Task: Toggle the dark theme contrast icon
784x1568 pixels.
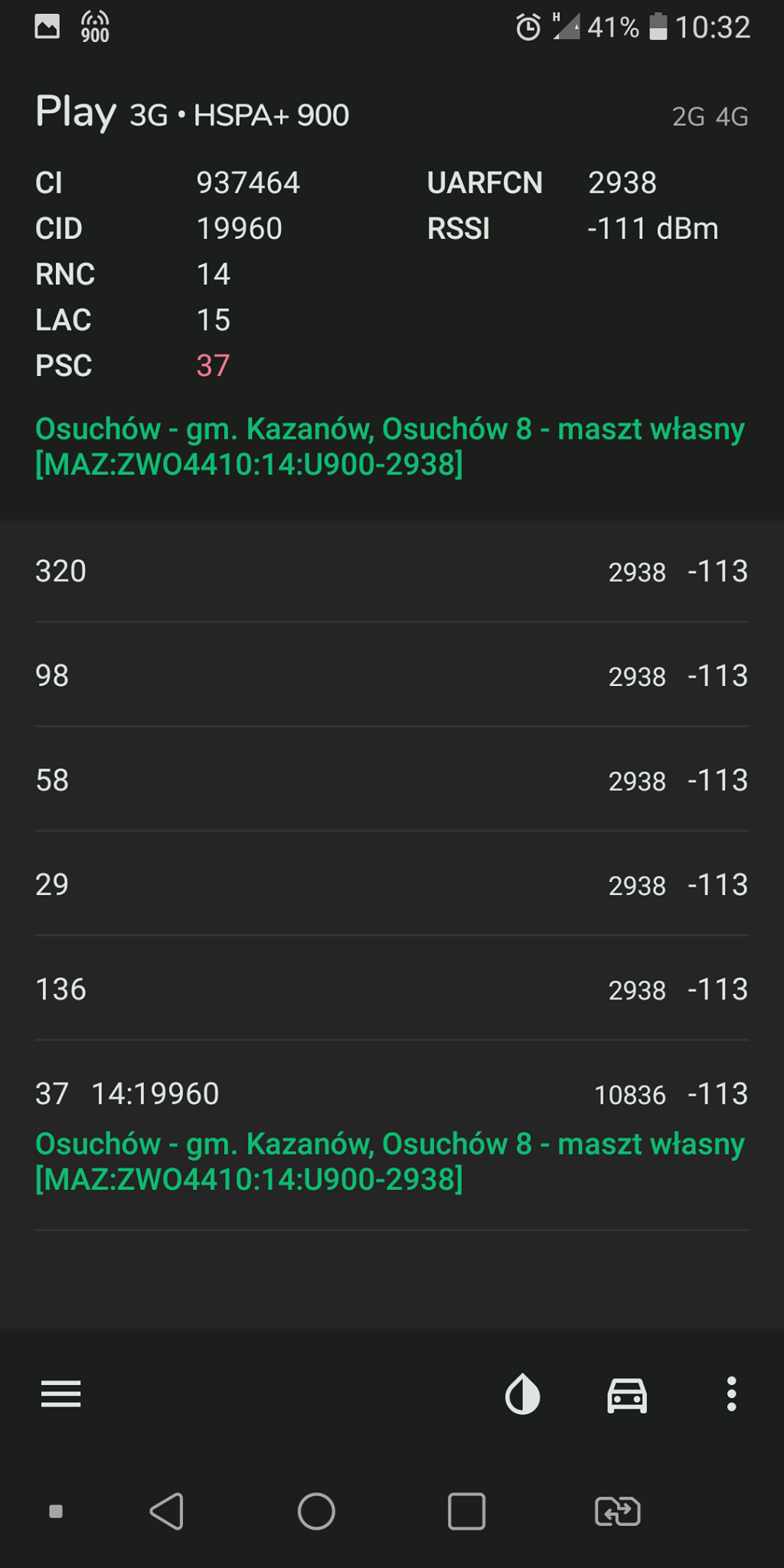Action: 523,1394
